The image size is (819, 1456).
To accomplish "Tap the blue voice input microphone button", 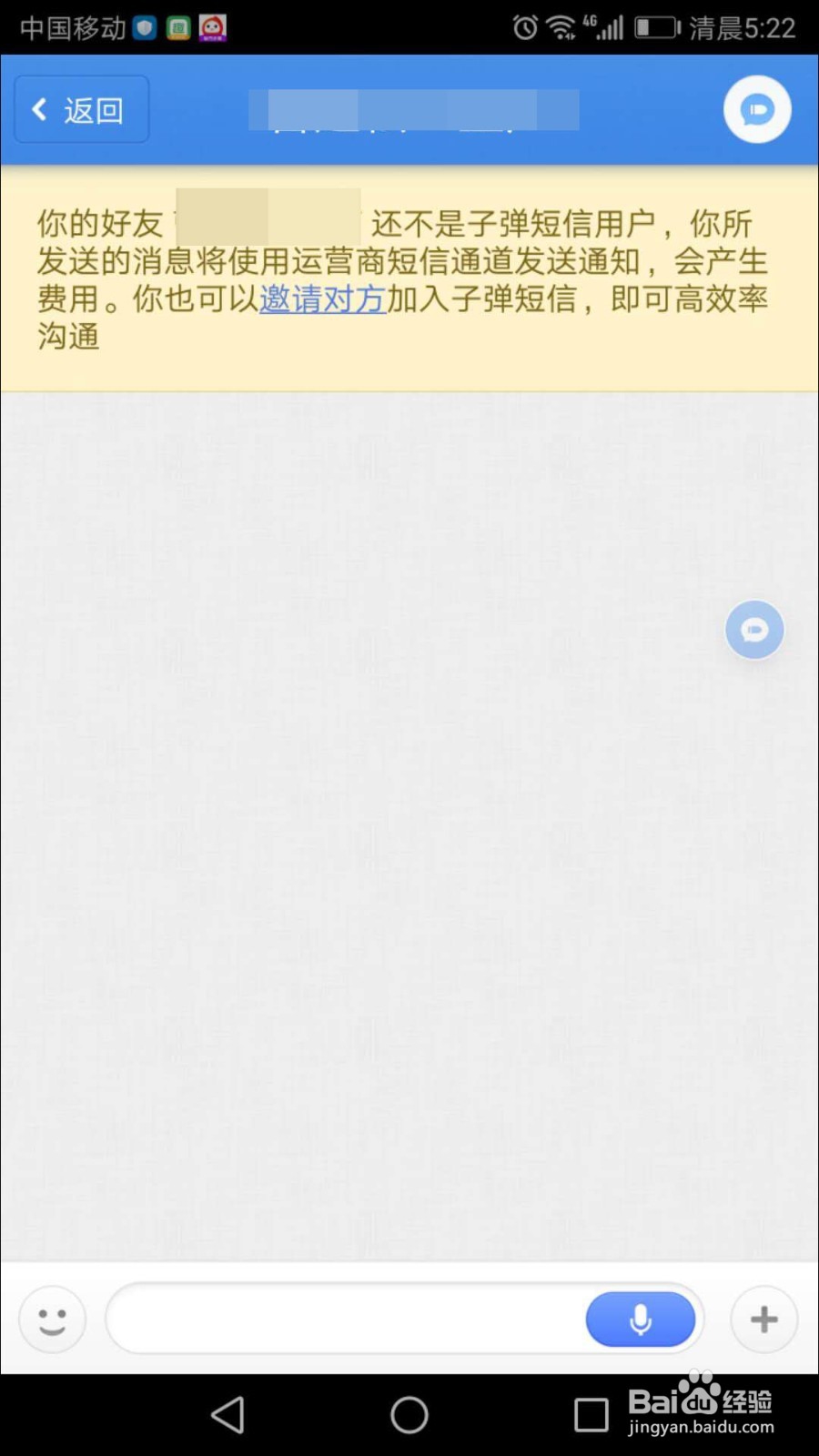I will pos(642,1319).
